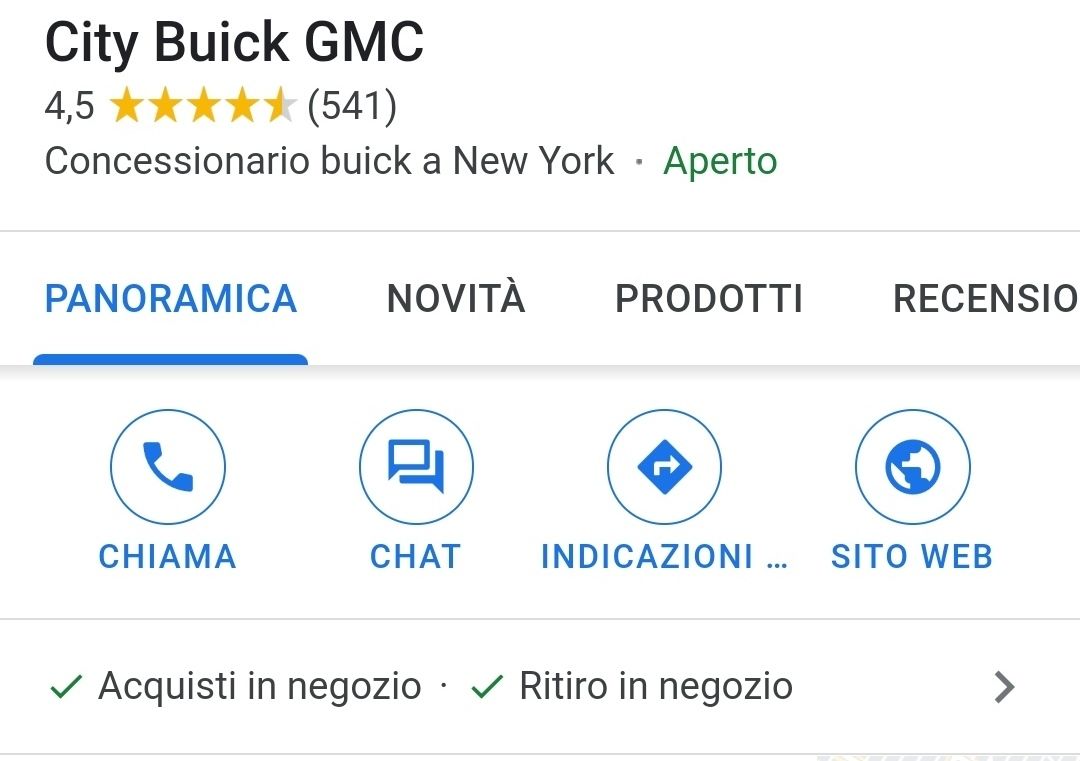Call the dealership with Chiama

(167, 490)
